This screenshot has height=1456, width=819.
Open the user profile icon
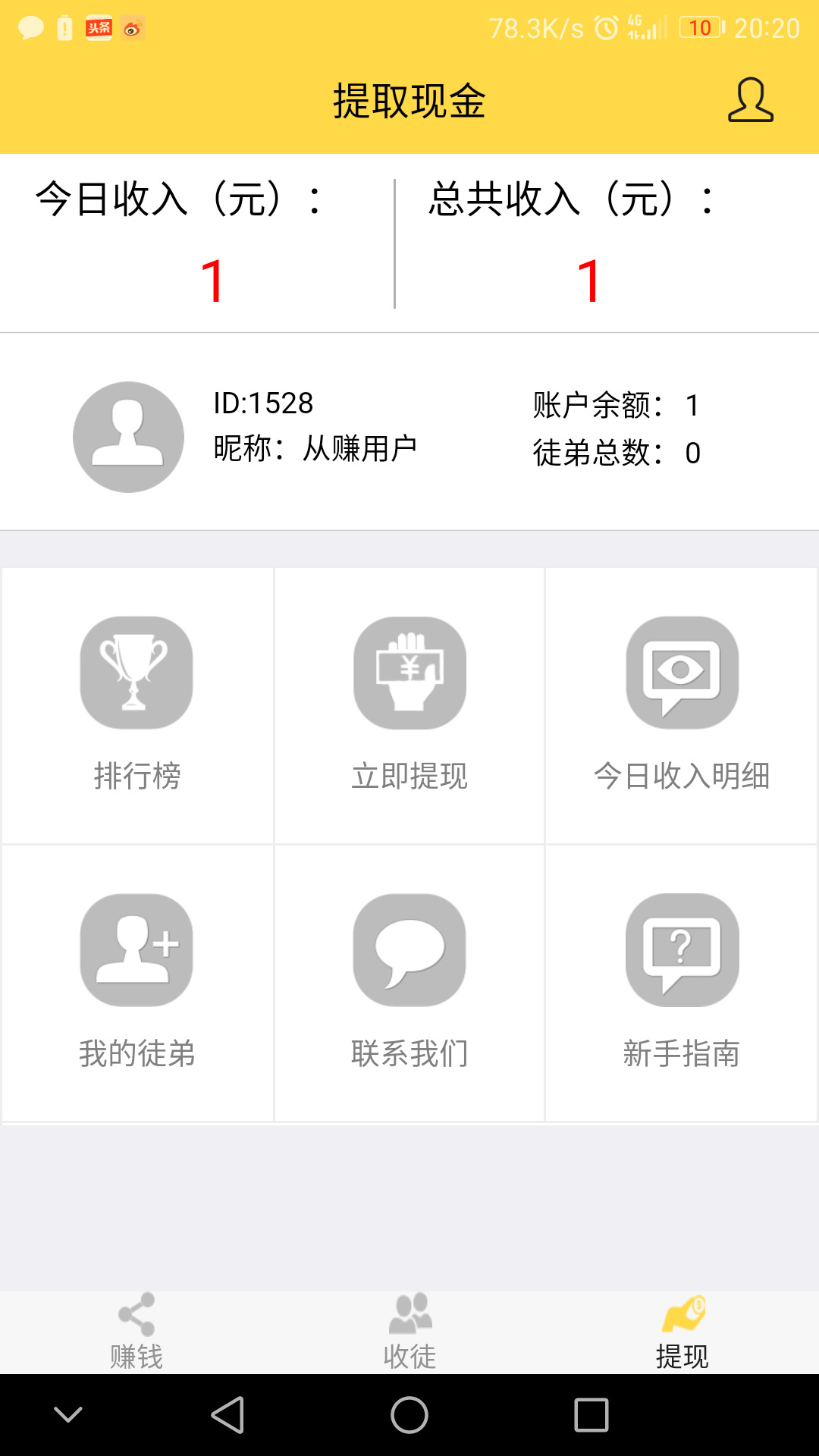(750, 100)
